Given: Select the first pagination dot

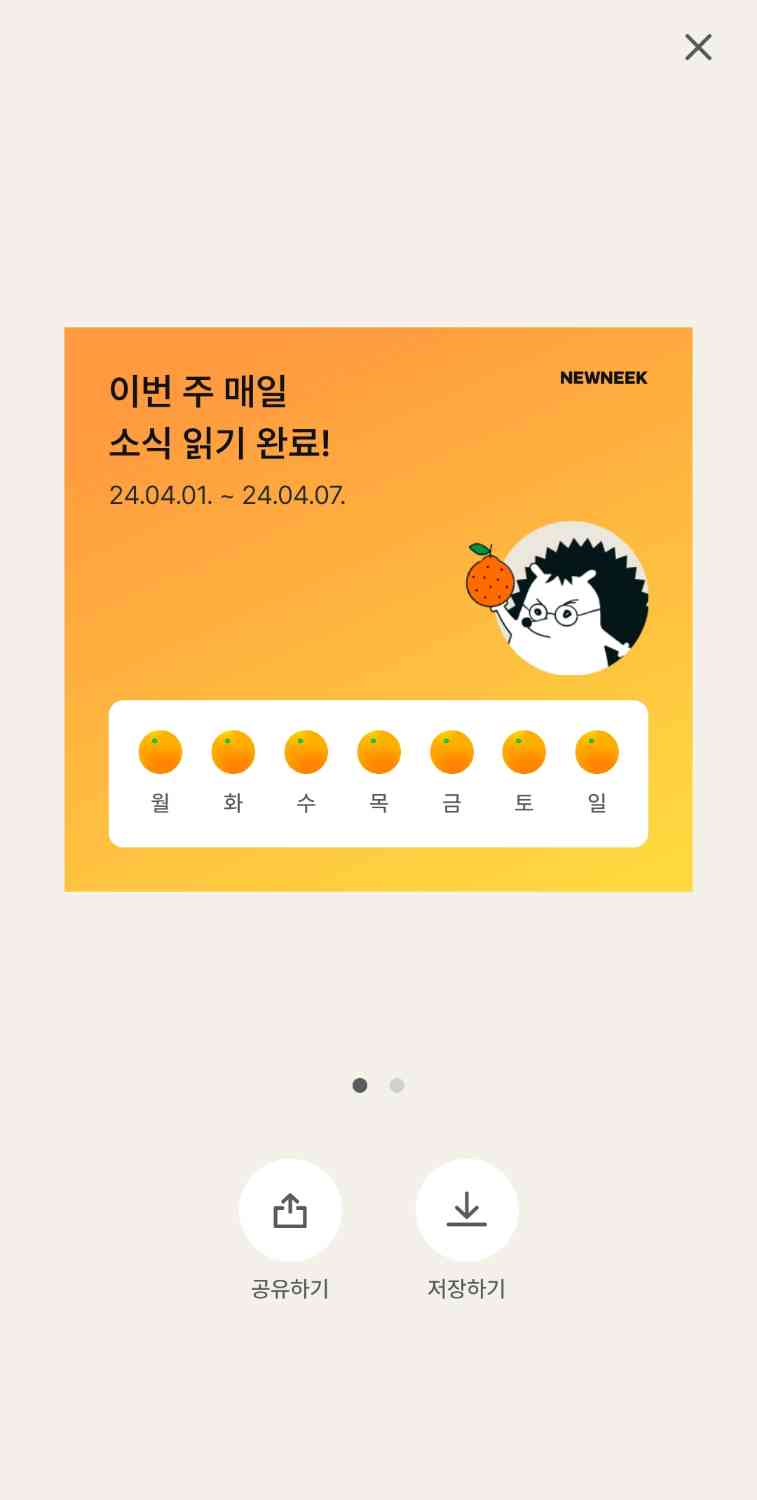Looking at the screenshot, I should point(359,1085).
